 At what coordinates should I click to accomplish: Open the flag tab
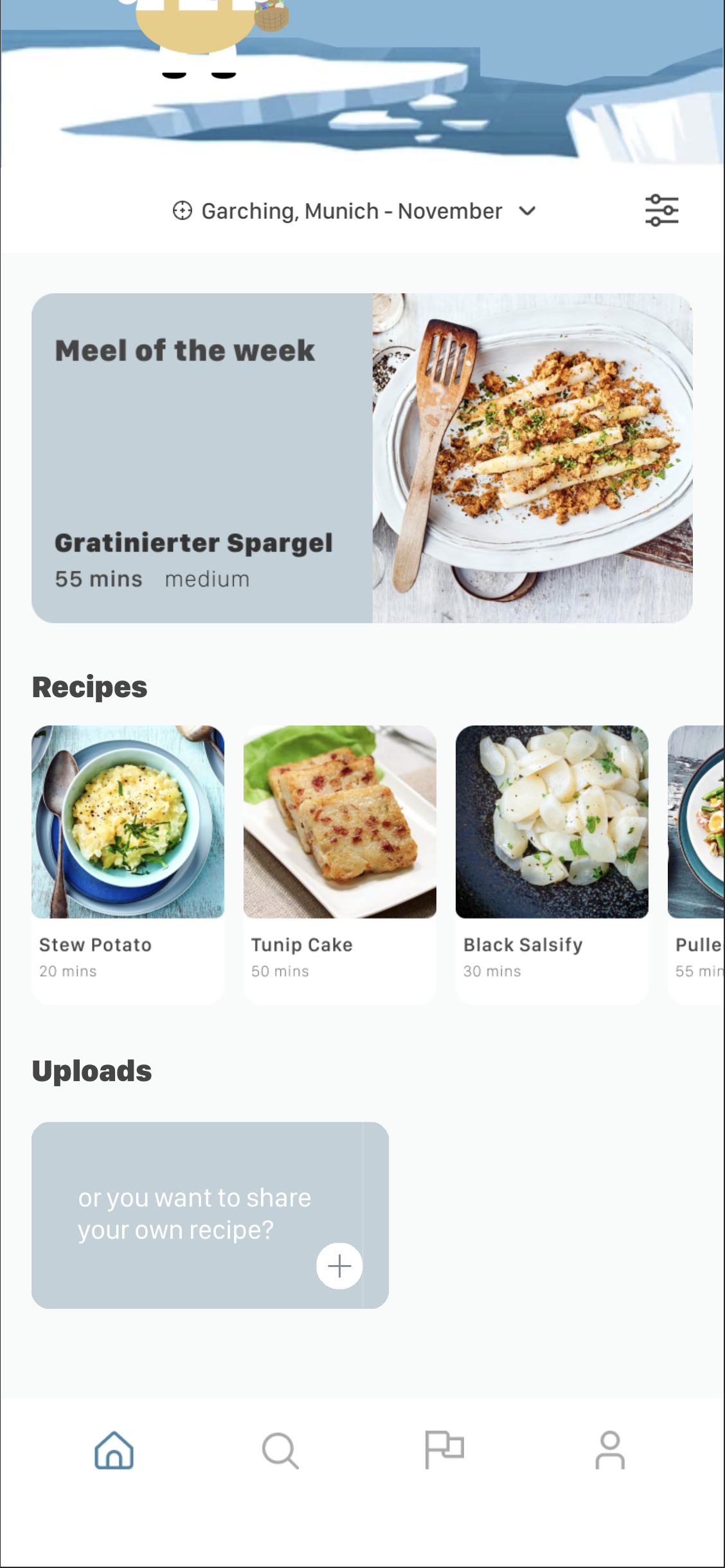pyautogui.click(x=444, y=1450)
